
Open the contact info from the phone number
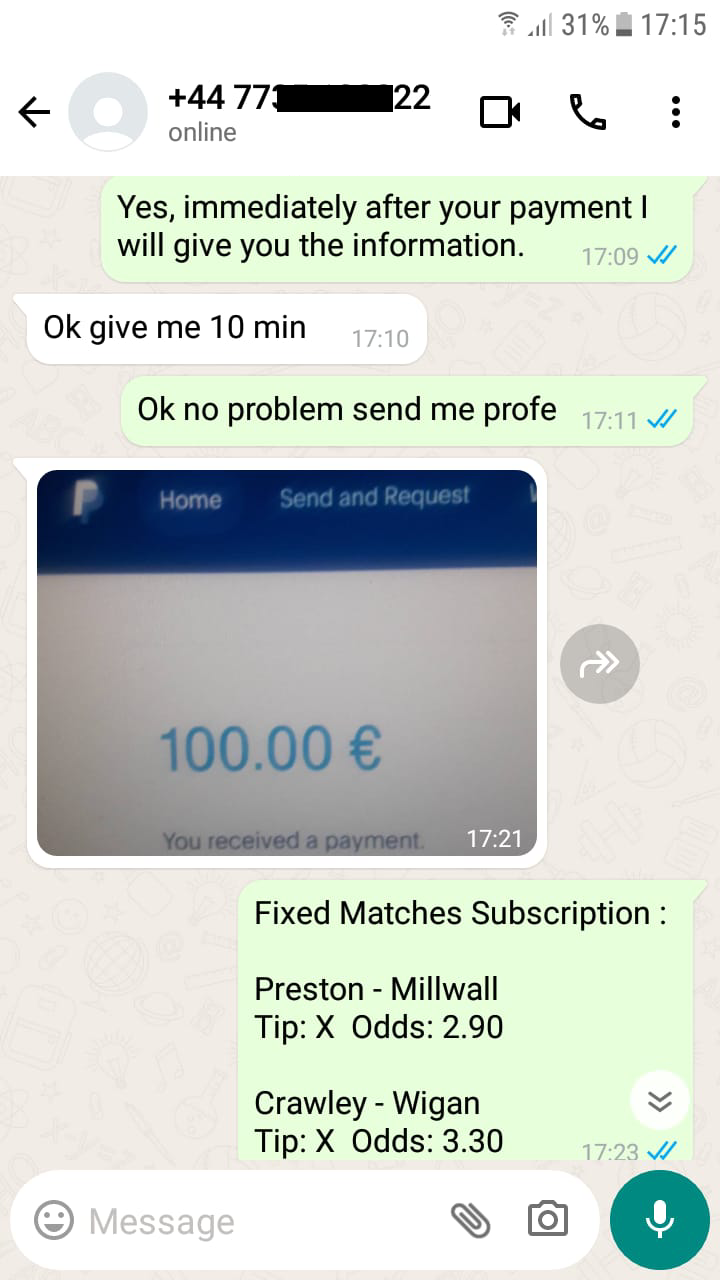(299, 98)
